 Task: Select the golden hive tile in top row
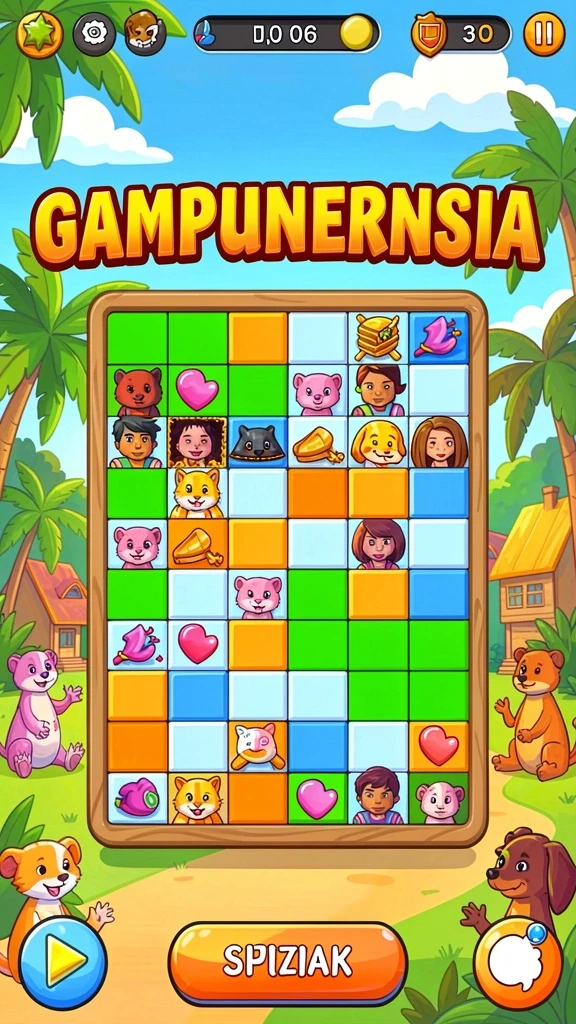(x=377, y=338)
